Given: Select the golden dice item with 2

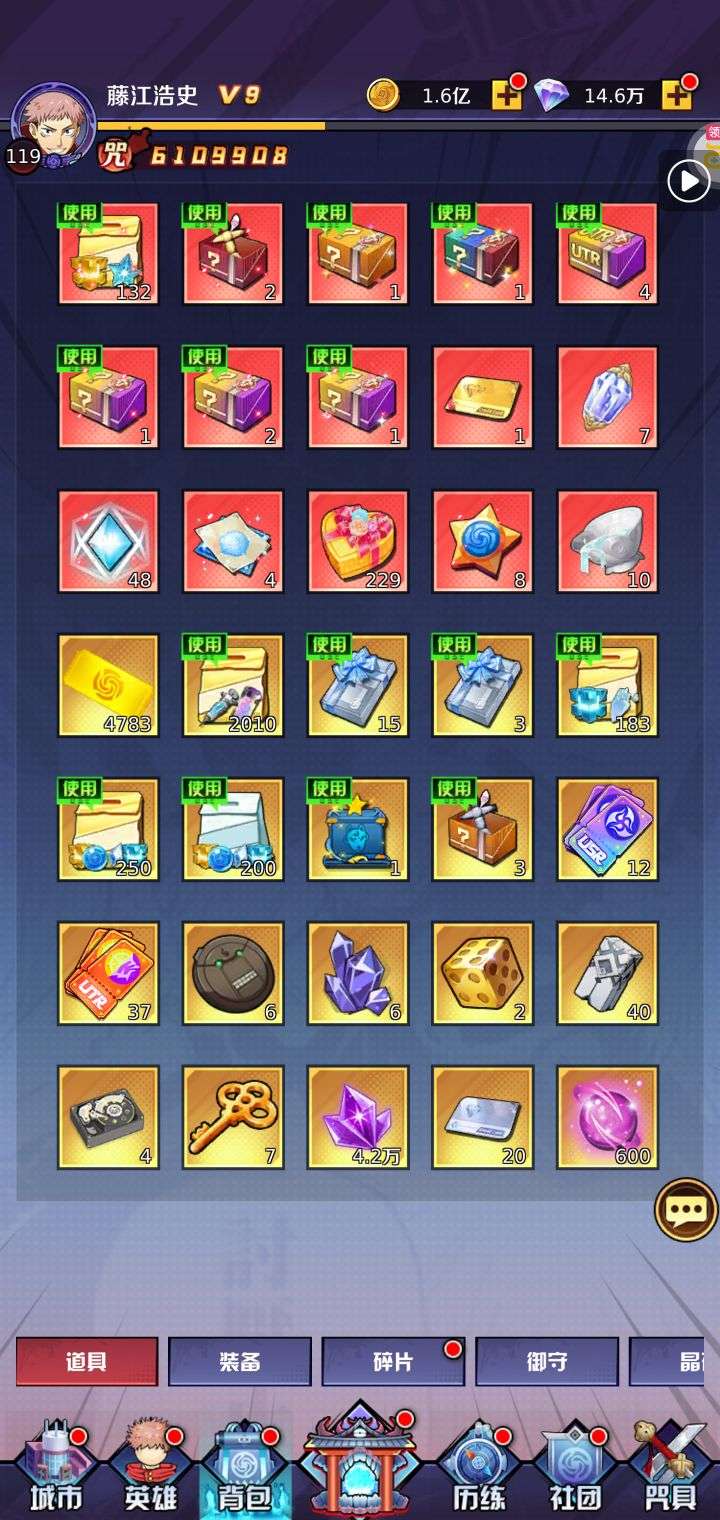Looking at the screenshot, I should 483,973.
